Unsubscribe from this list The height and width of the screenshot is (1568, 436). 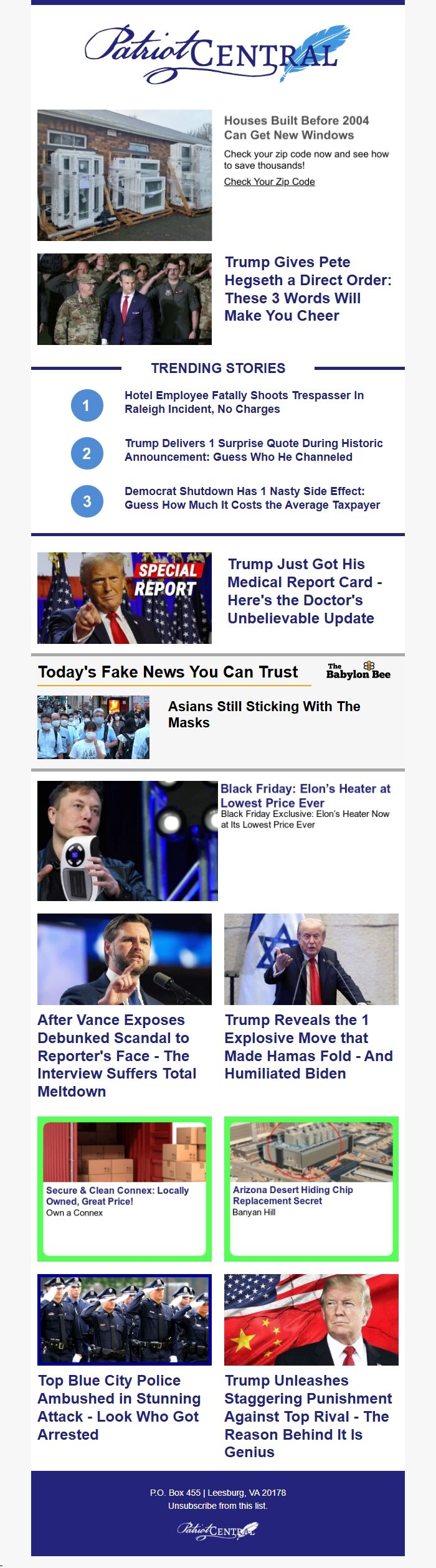coord(217,1506)
